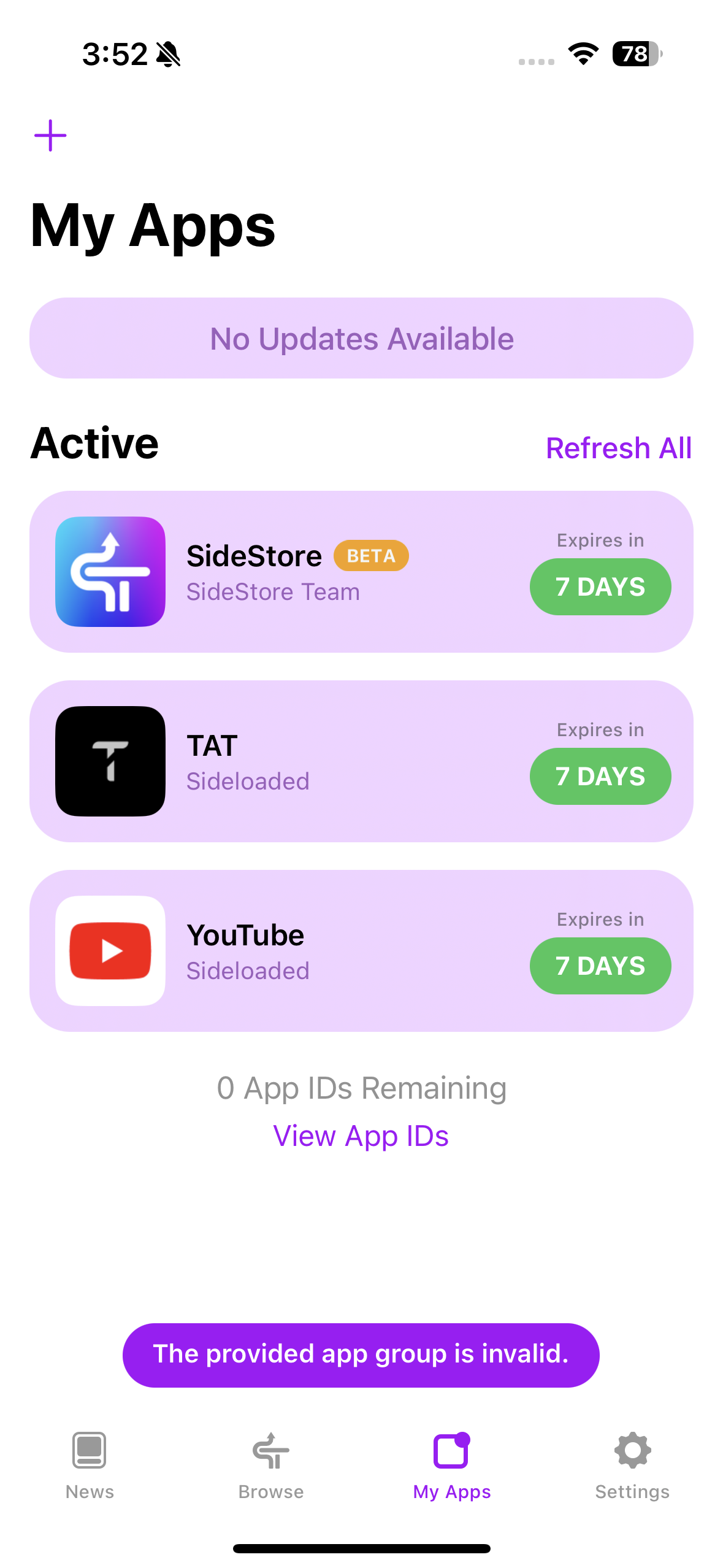Tap YouTube's 7 DAYS expiration badge
Screen dimensions: 723x1568
coord(600,966)
